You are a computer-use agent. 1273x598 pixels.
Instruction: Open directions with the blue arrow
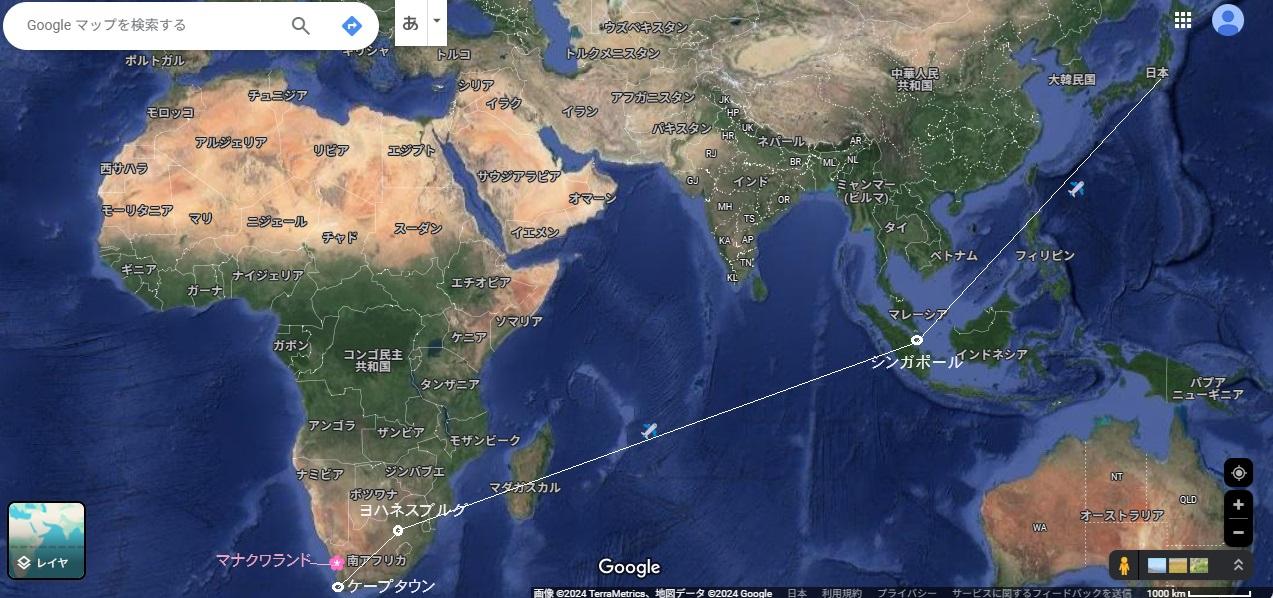pyautogui.click(x=351, y=25)
